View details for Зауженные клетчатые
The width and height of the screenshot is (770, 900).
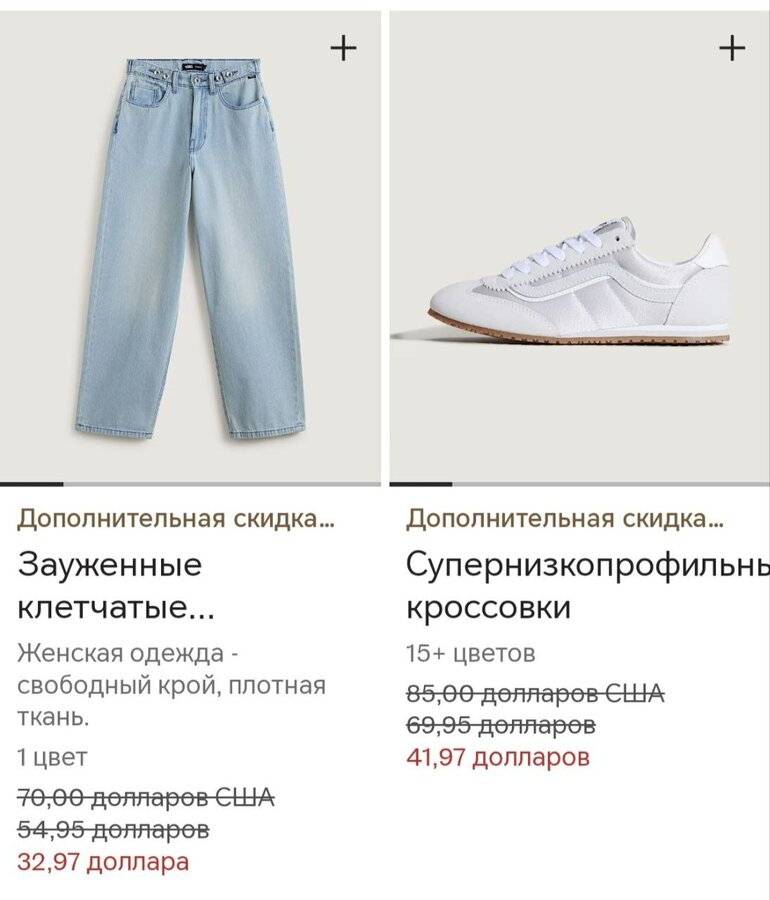coord(110,586)
